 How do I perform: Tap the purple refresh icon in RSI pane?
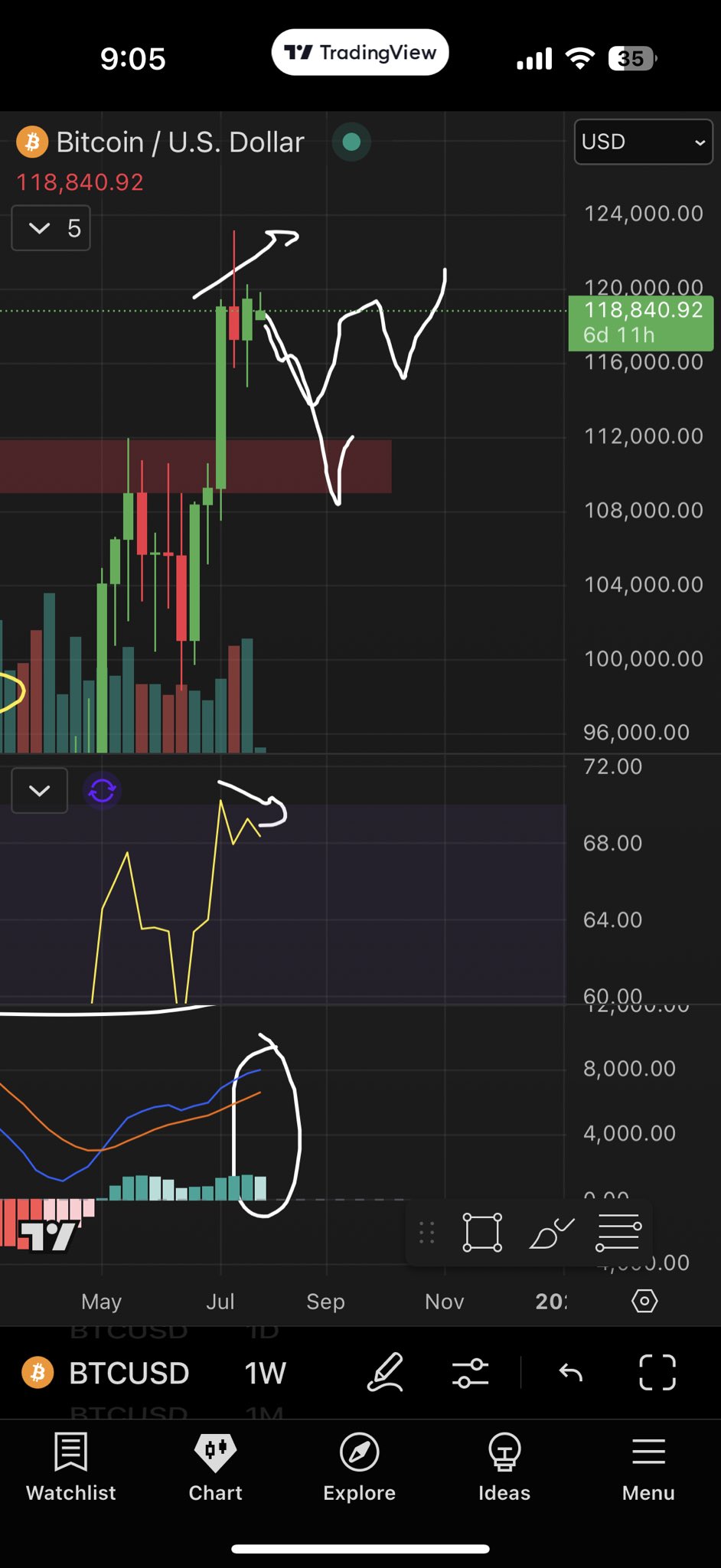click(102, 790)
